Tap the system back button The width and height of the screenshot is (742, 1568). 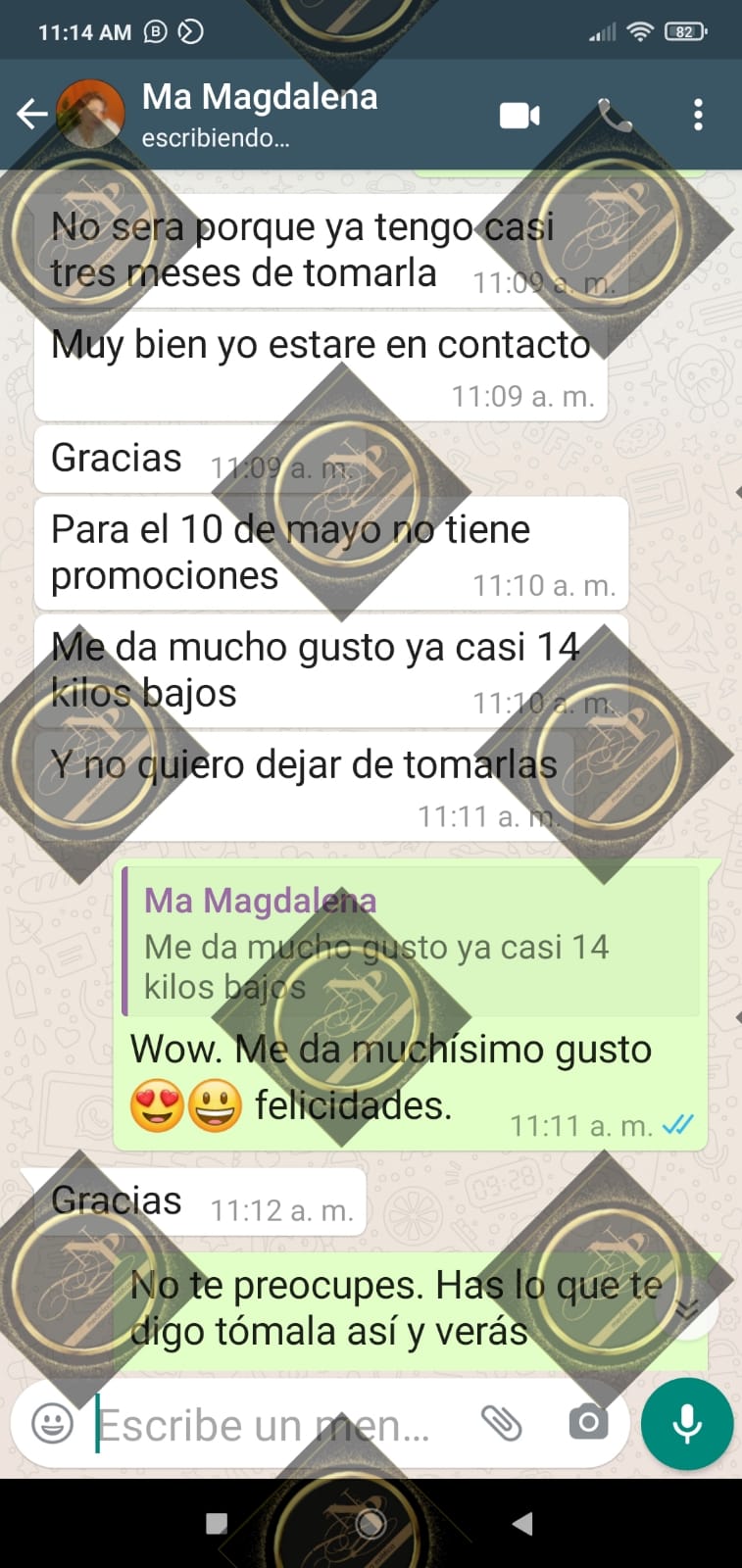pyautogui.click(x=523, y=1523)
